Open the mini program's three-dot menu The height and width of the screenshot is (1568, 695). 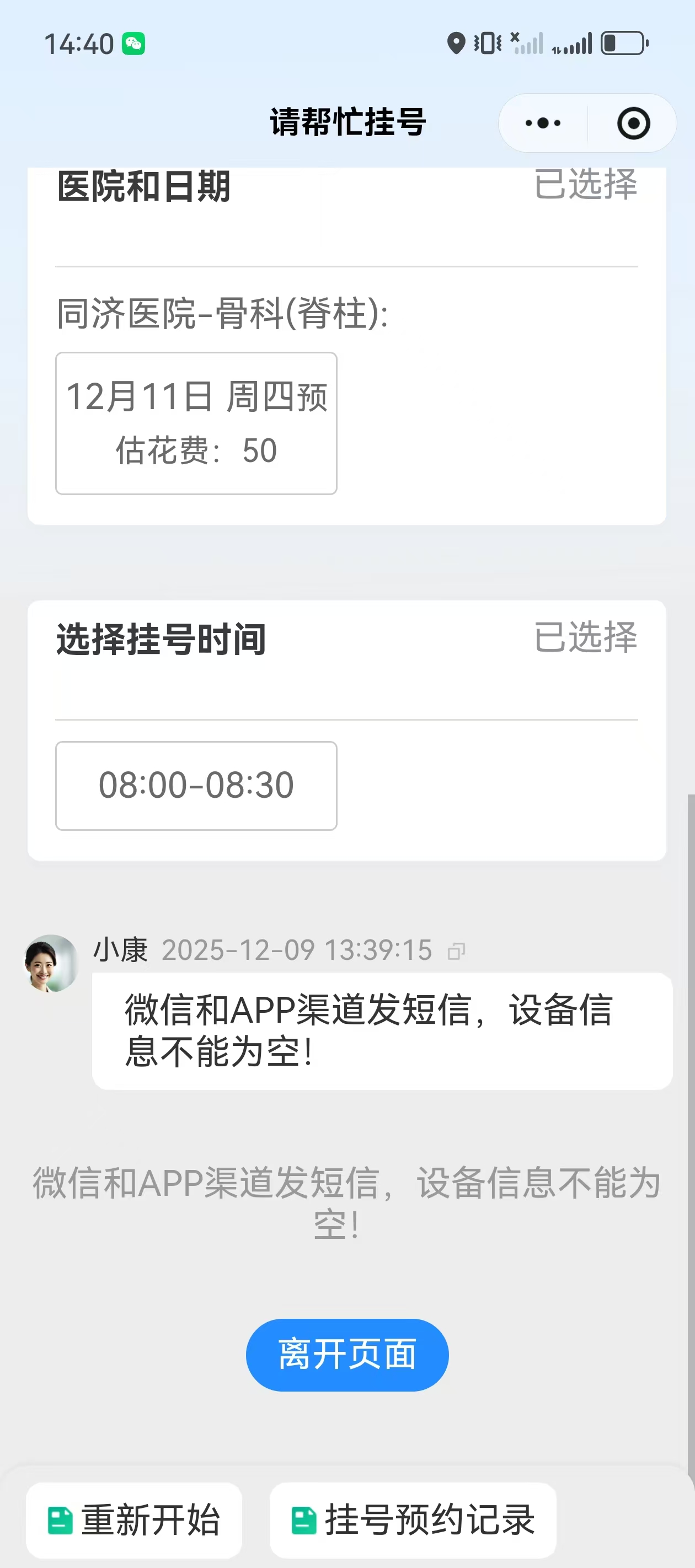click(x=543, y=123)
